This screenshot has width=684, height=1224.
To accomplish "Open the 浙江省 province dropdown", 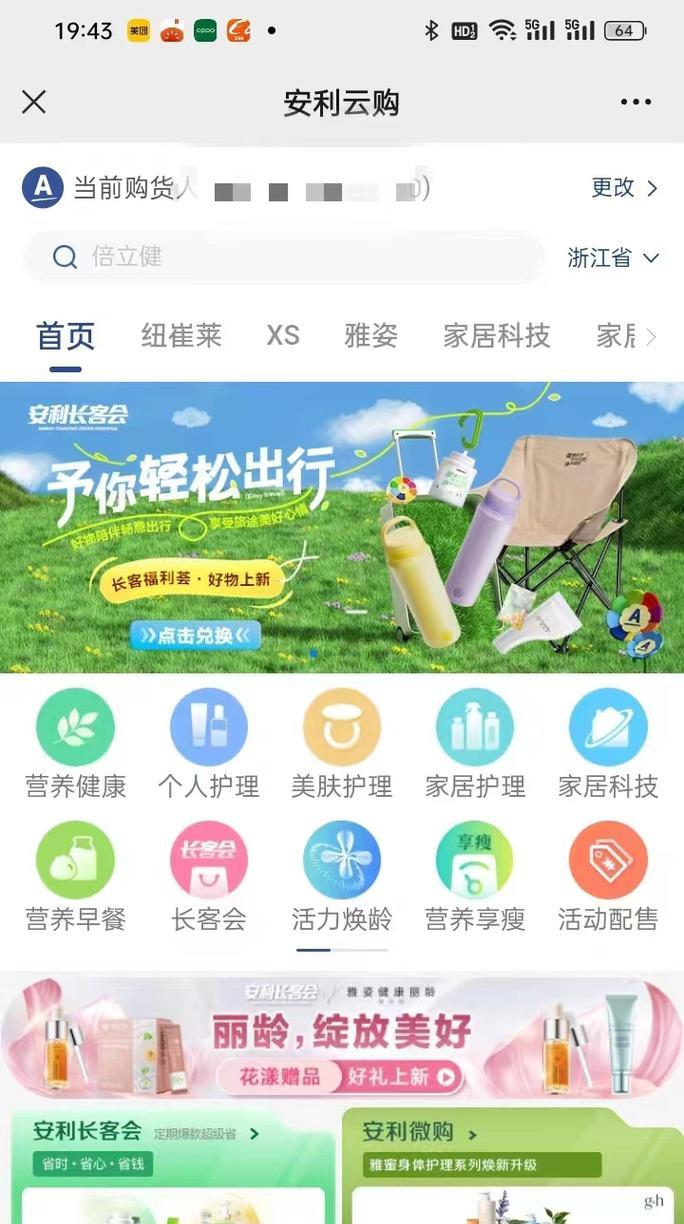I will click(x=613, y=258).
